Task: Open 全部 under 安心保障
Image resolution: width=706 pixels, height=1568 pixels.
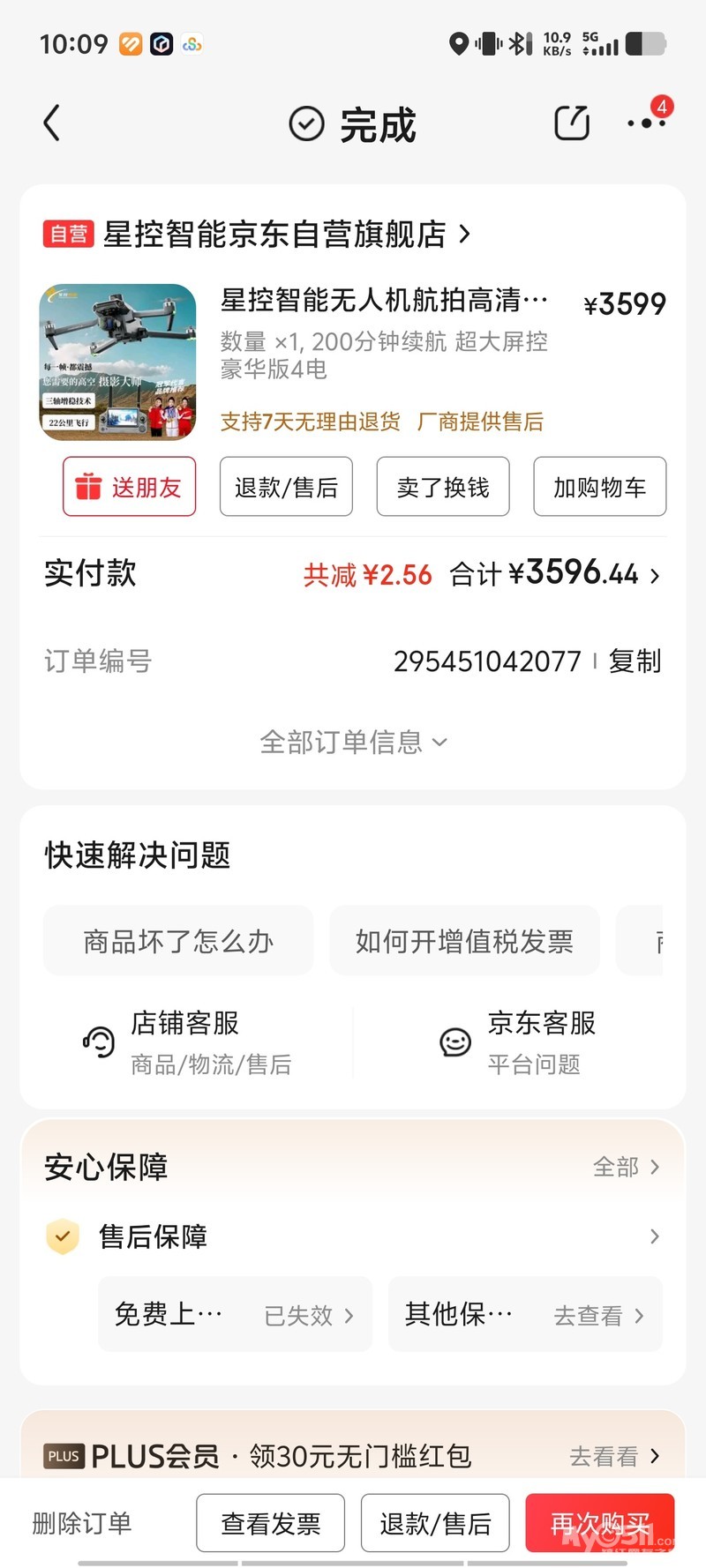Action: pyautogui.click(x=625, y=1167)
